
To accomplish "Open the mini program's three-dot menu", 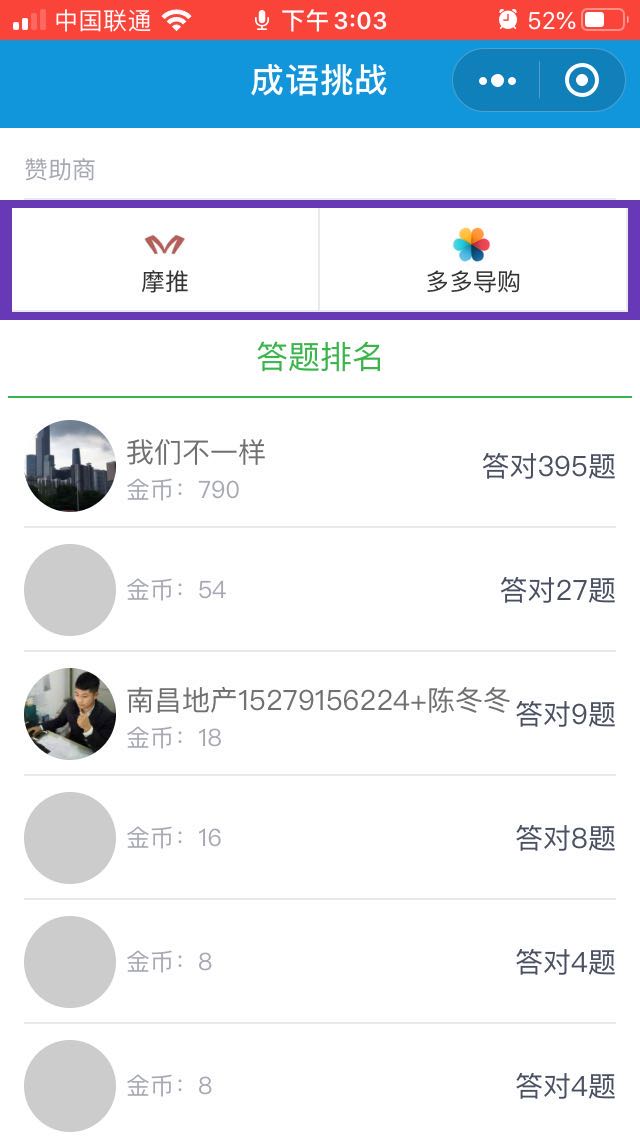I will tap(497, 80).
